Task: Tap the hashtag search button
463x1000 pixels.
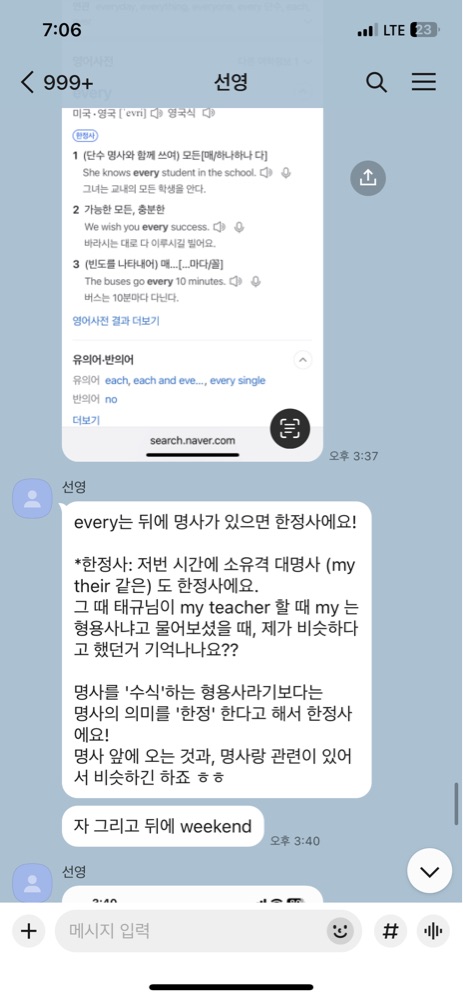Action: 390,931
